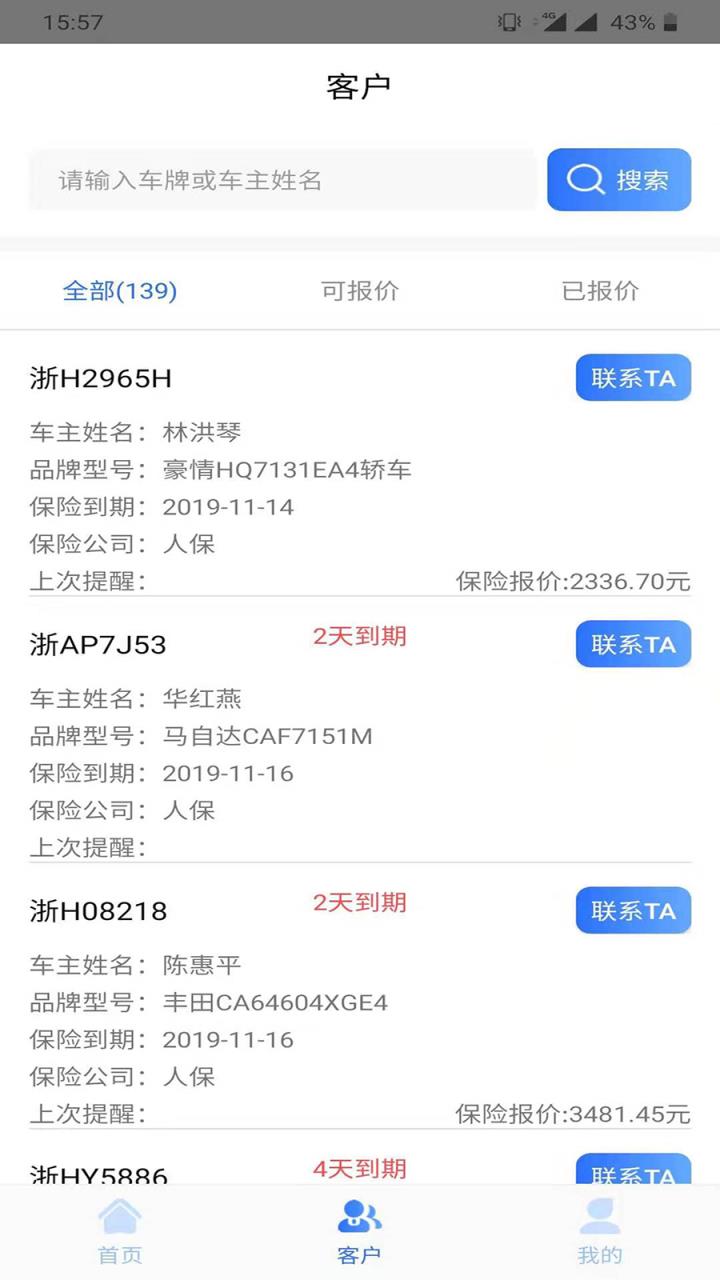This screenshot has height=1280, width=720.
Task: Click the magnifier icon inside the 搜索 button
Action: [x=583, y=180]
